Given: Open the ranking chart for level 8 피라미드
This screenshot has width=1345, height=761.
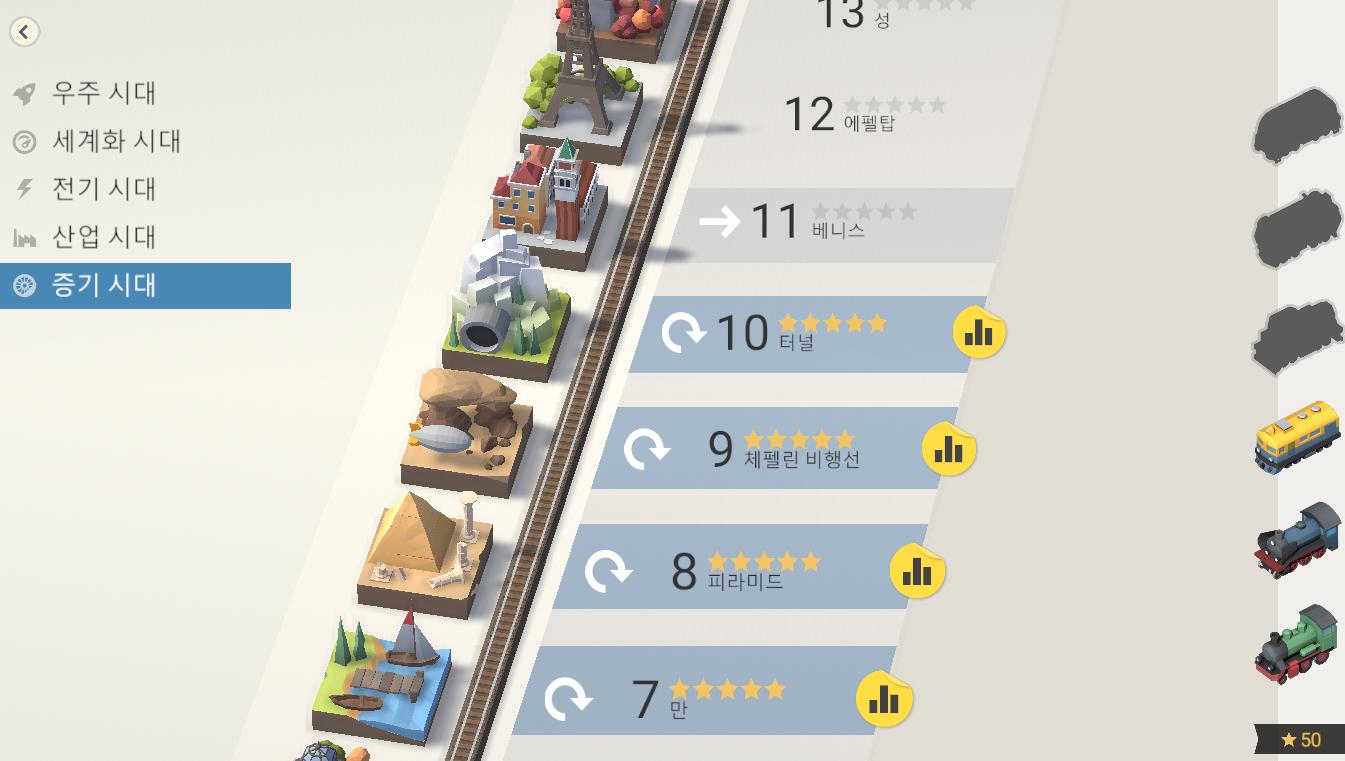Looking at the screenshot, I should (917, 571).
